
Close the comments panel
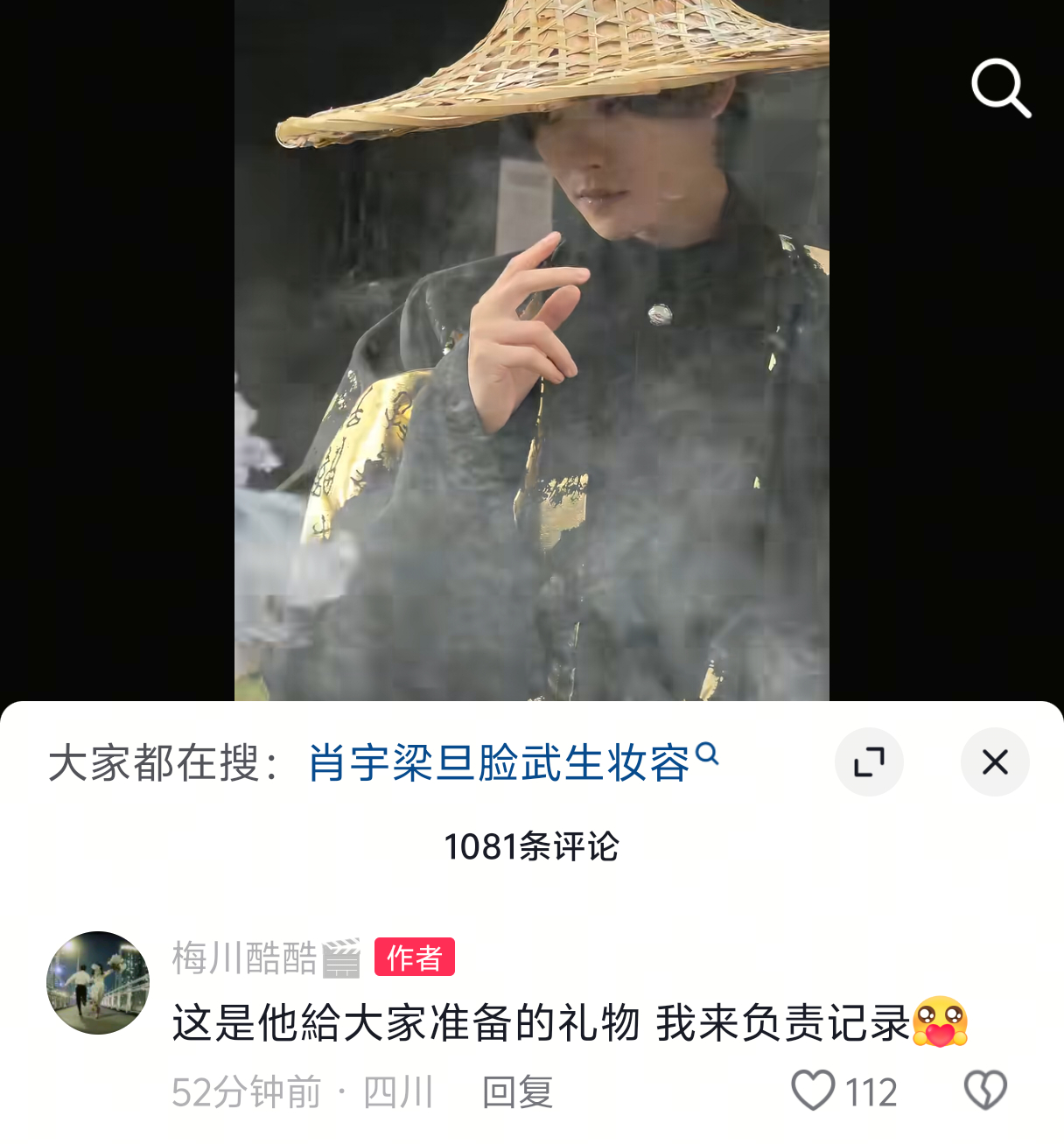pos(994,761)
